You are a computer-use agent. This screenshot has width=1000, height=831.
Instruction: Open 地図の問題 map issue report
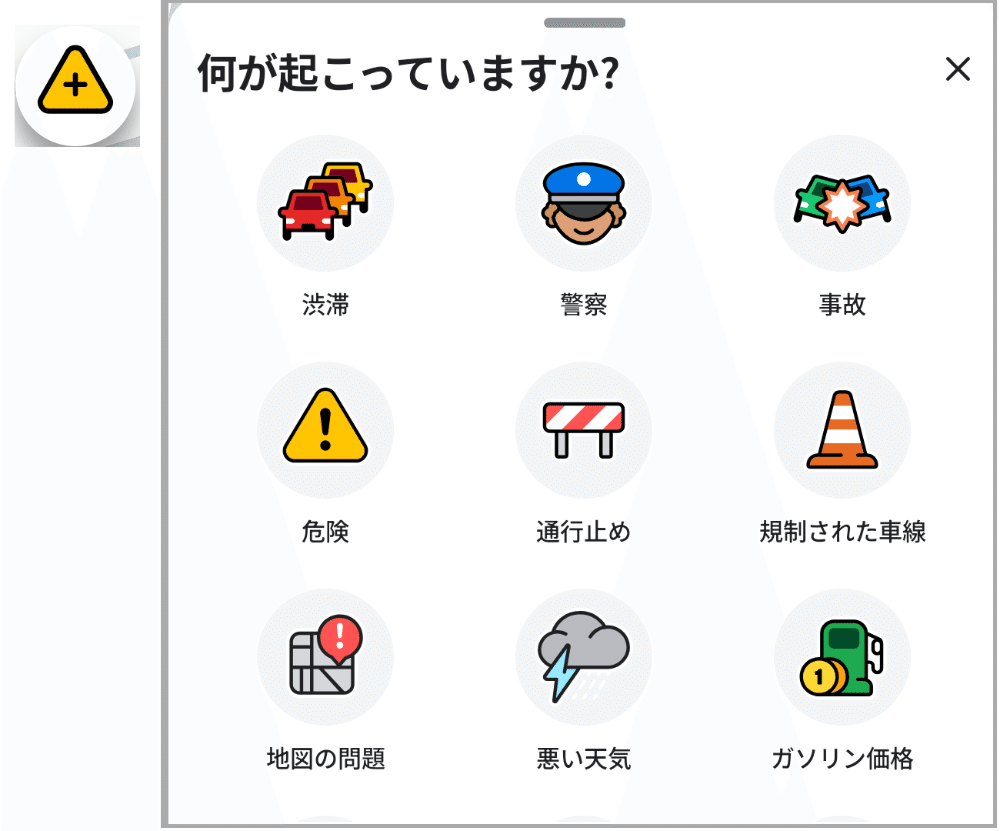click(x=325, y=658)
